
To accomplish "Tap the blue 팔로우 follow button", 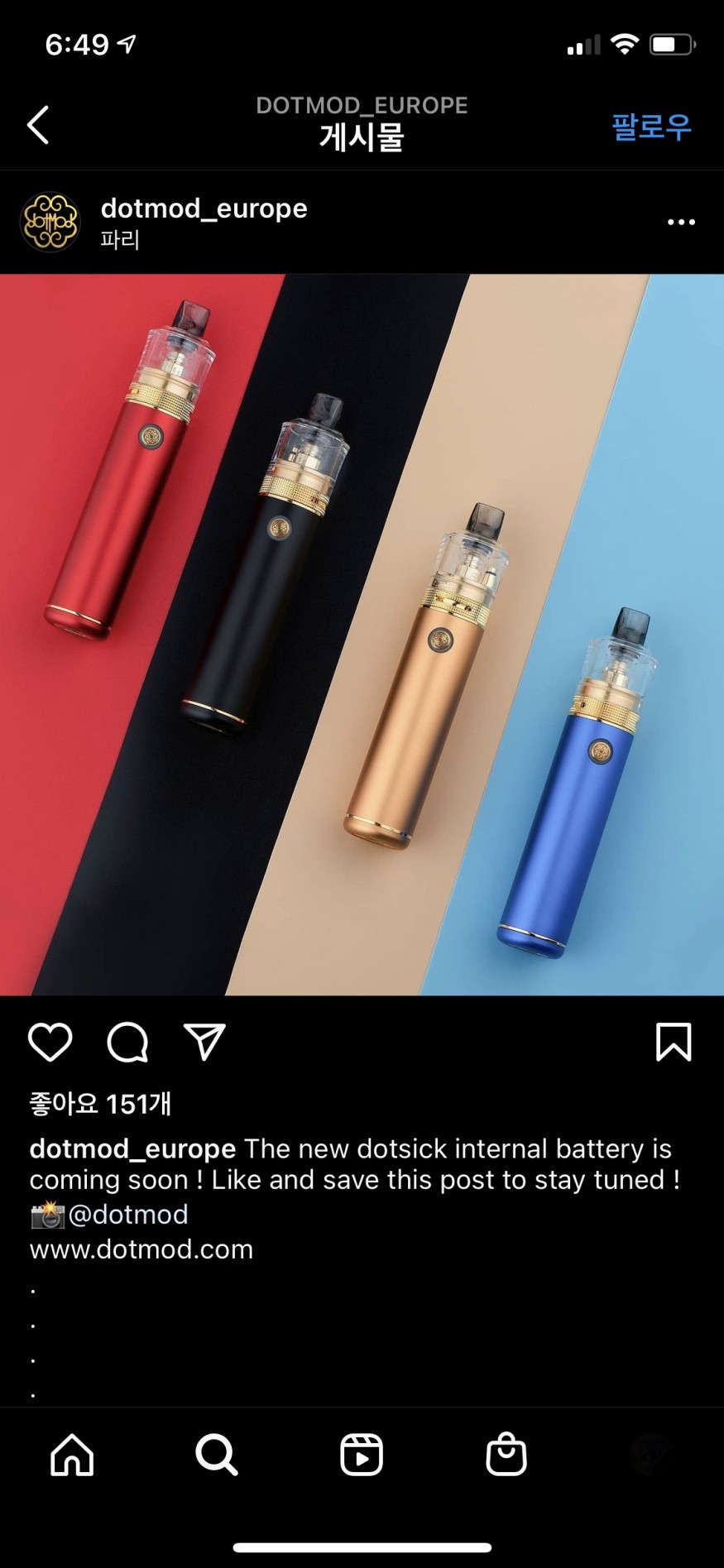I will tap(650, 127).
